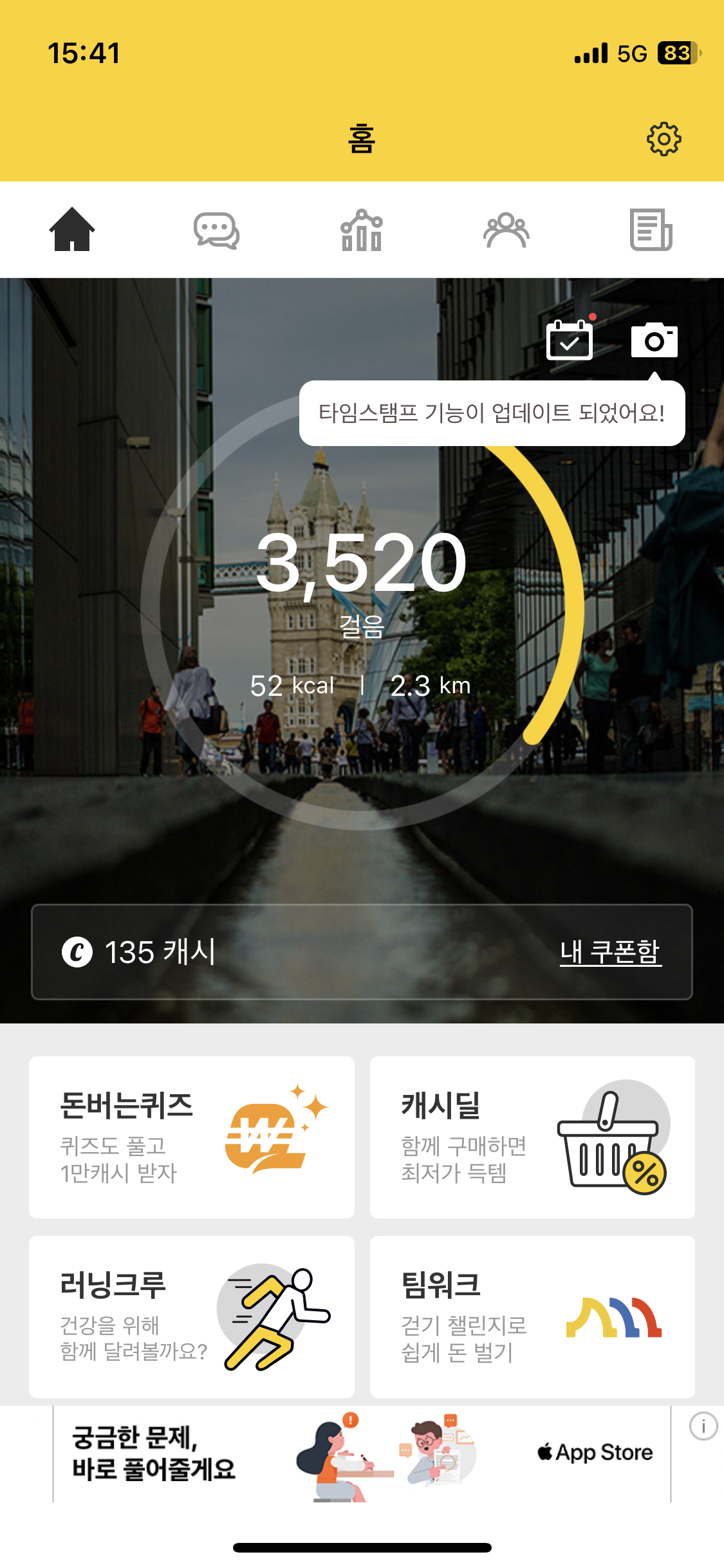Image resolution: width=724 pixels, height=1568 pixels.
Task: Open the 러닝크루 card
Action: tap(192, 1316)
